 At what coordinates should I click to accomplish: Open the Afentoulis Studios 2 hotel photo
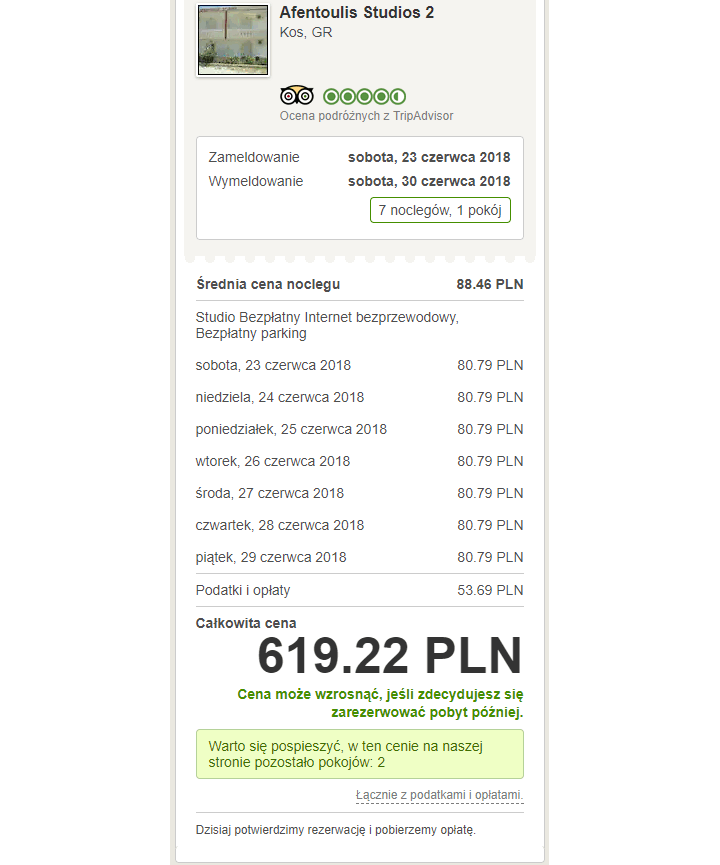pyautogui.click(x=233, y=40)
